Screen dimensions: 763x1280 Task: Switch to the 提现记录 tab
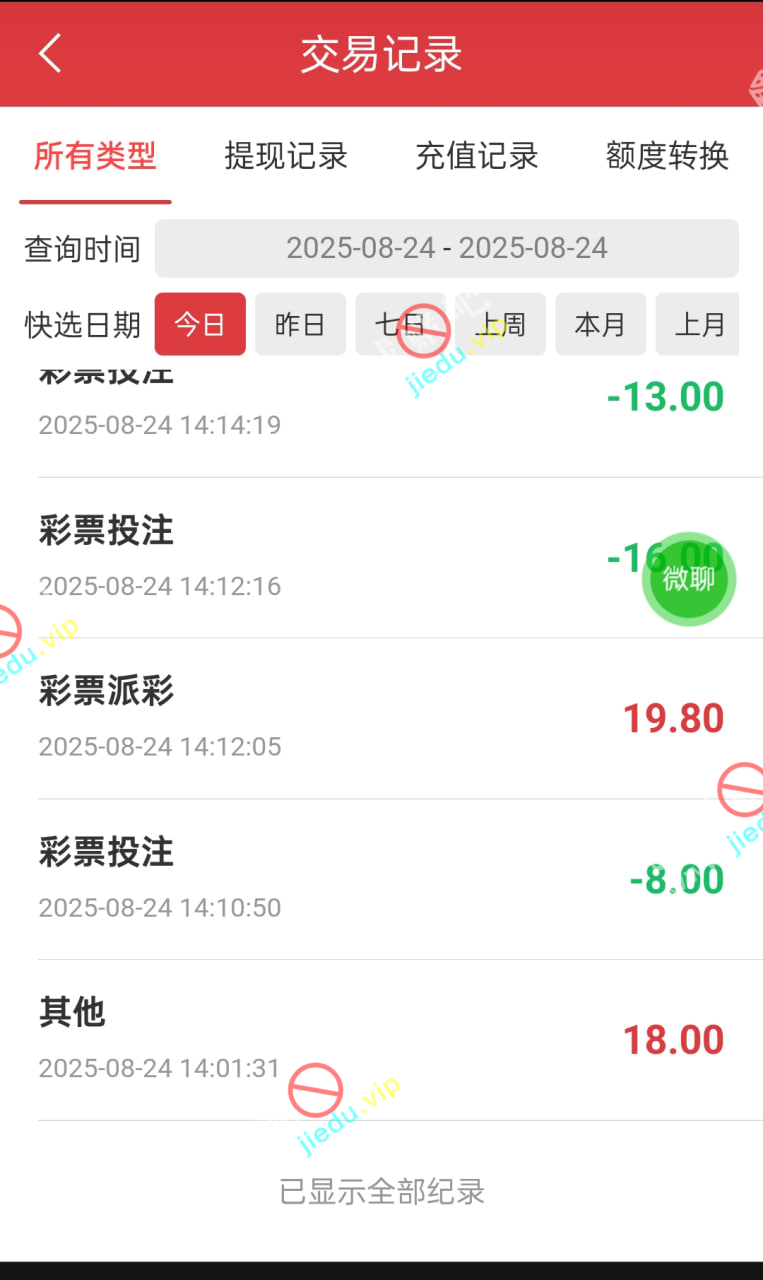(x=286, y=156)
